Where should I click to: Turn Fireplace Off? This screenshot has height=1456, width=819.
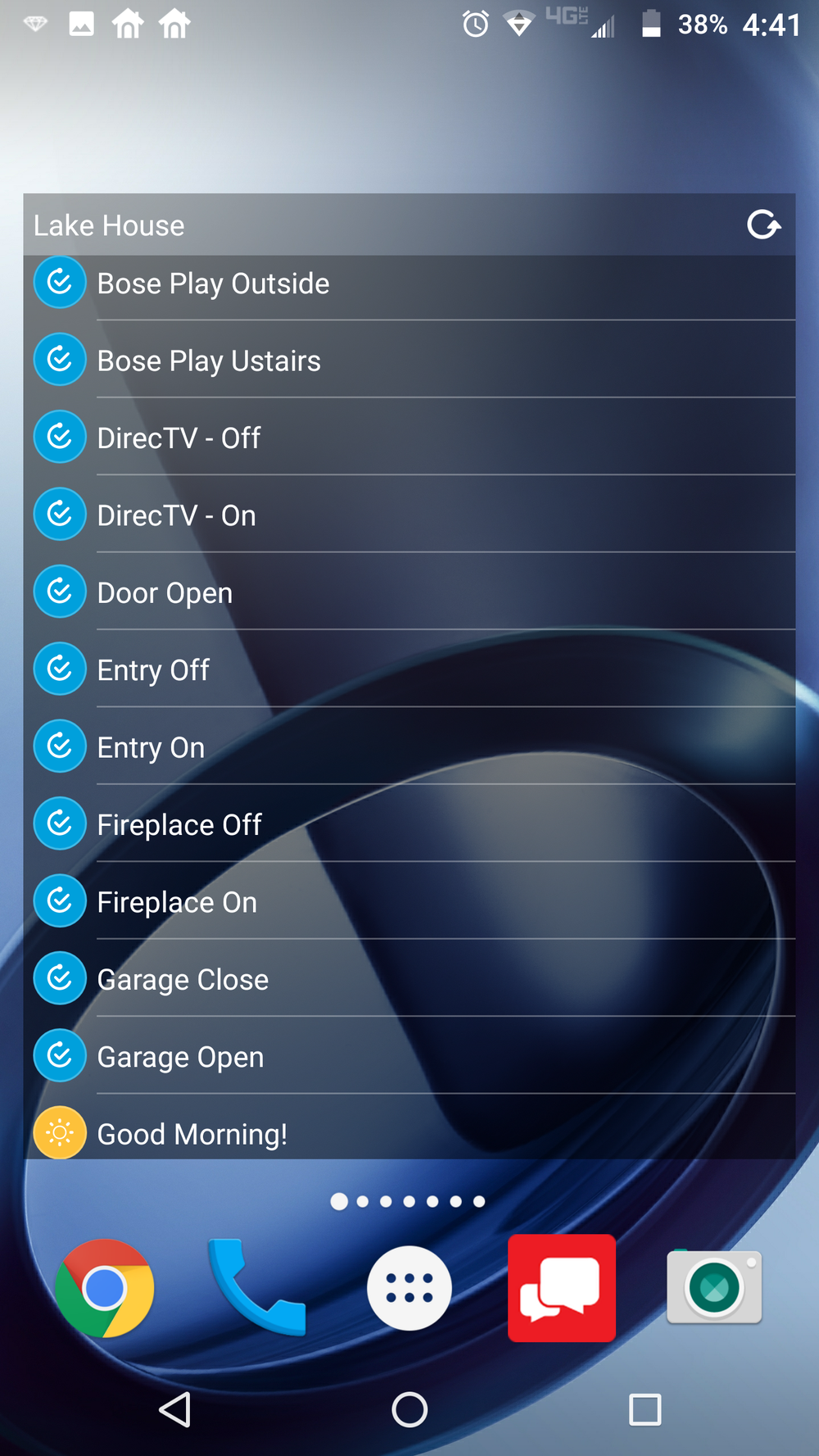[409, 823]
